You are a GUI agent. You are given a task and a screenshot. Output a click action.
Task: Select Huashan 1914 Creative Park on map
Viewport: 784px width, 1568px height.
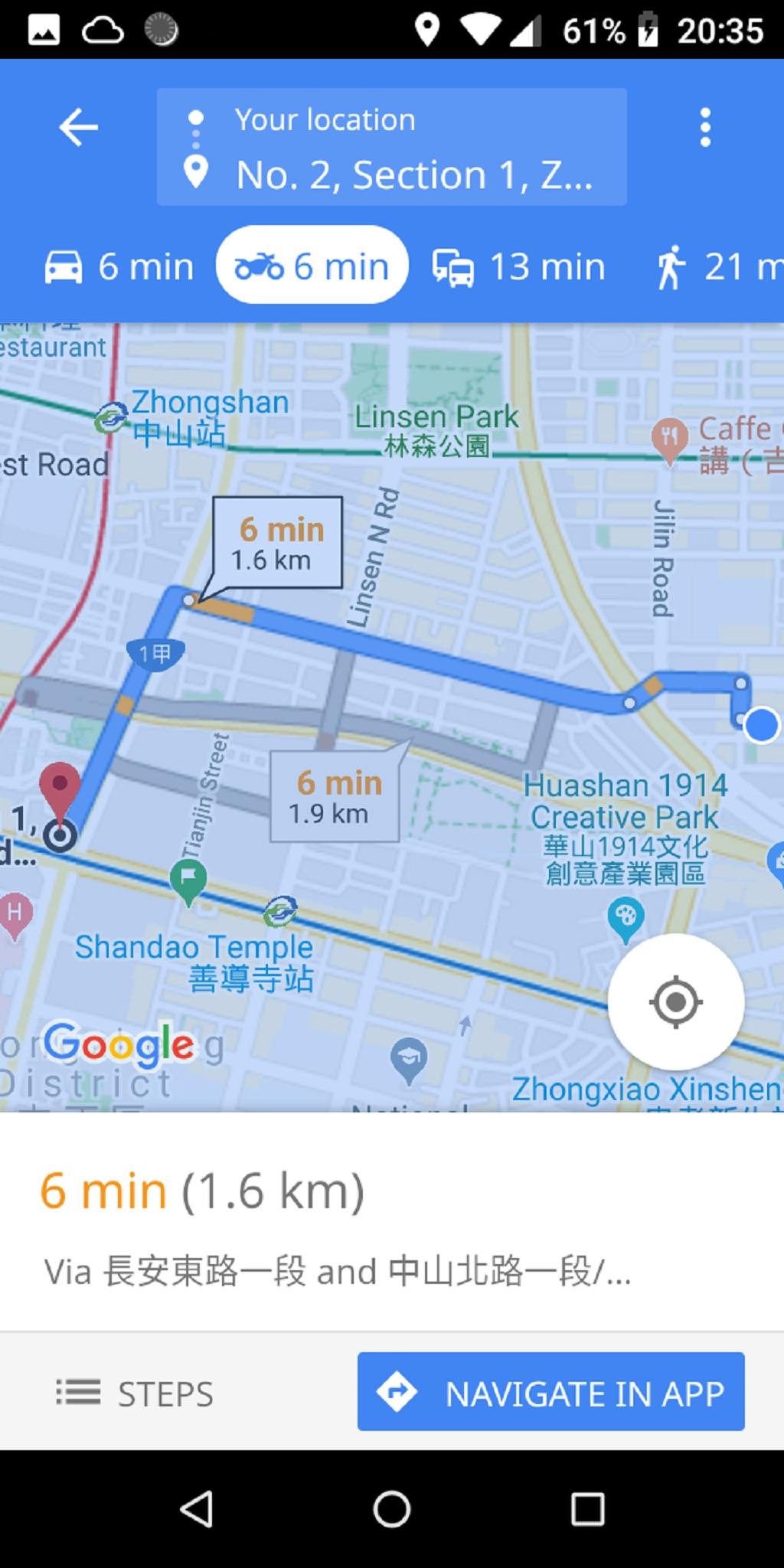[x=625, y=827]
